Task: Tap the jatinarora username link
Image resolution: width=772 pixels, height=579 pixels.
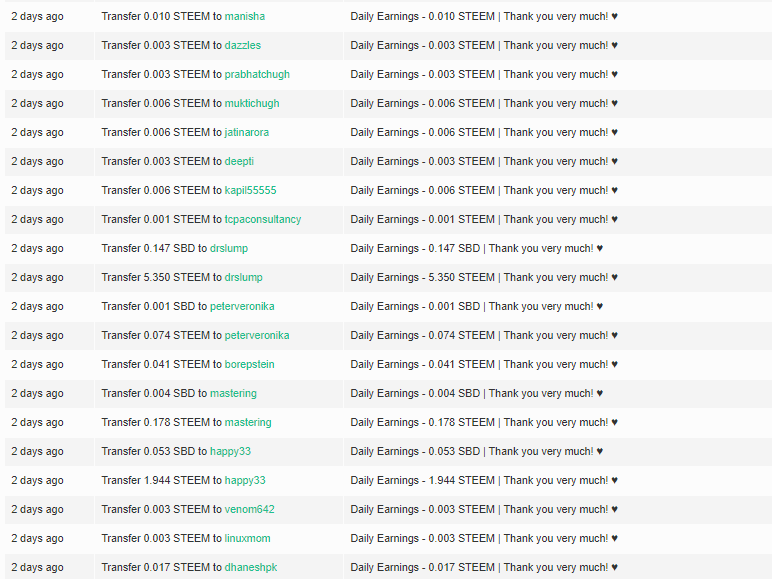Action: [x=246, y=133]
